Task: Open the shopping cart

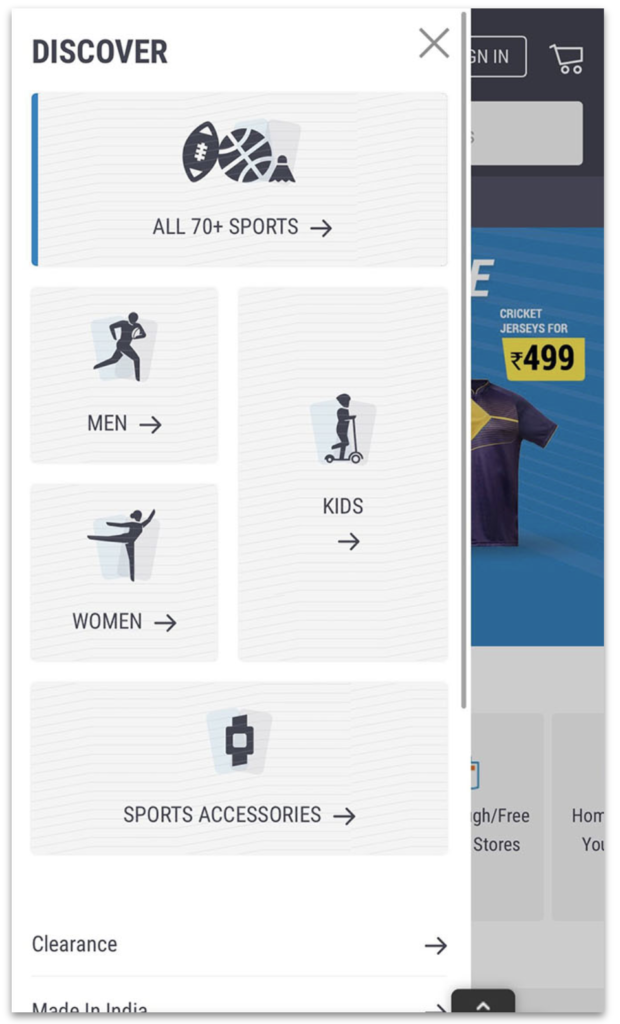Action: coord(566,58)
